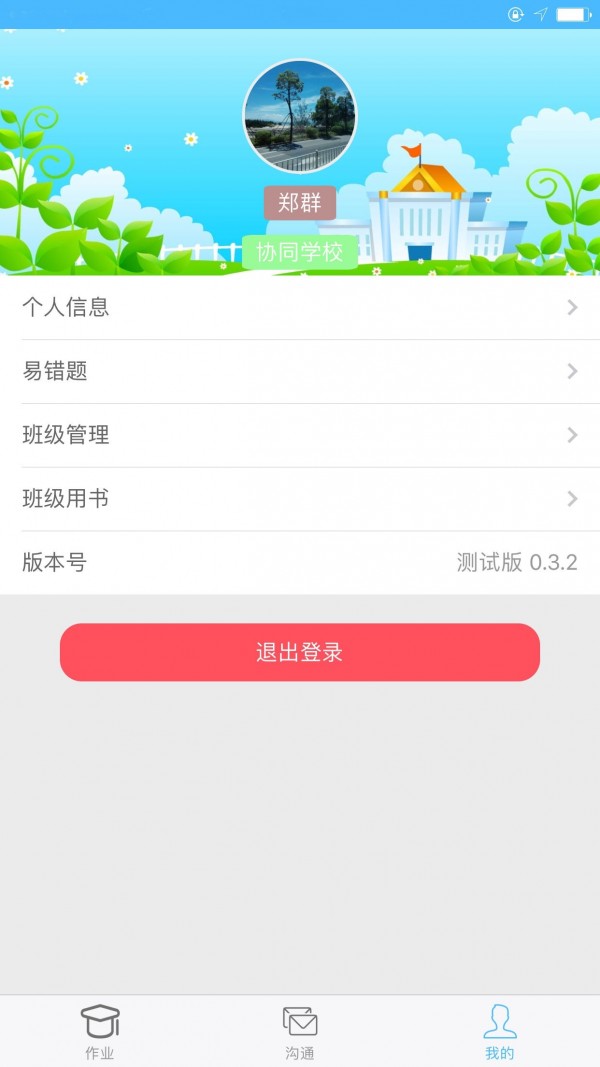Switch to the 作业 tab

(x=100, y=1031)
